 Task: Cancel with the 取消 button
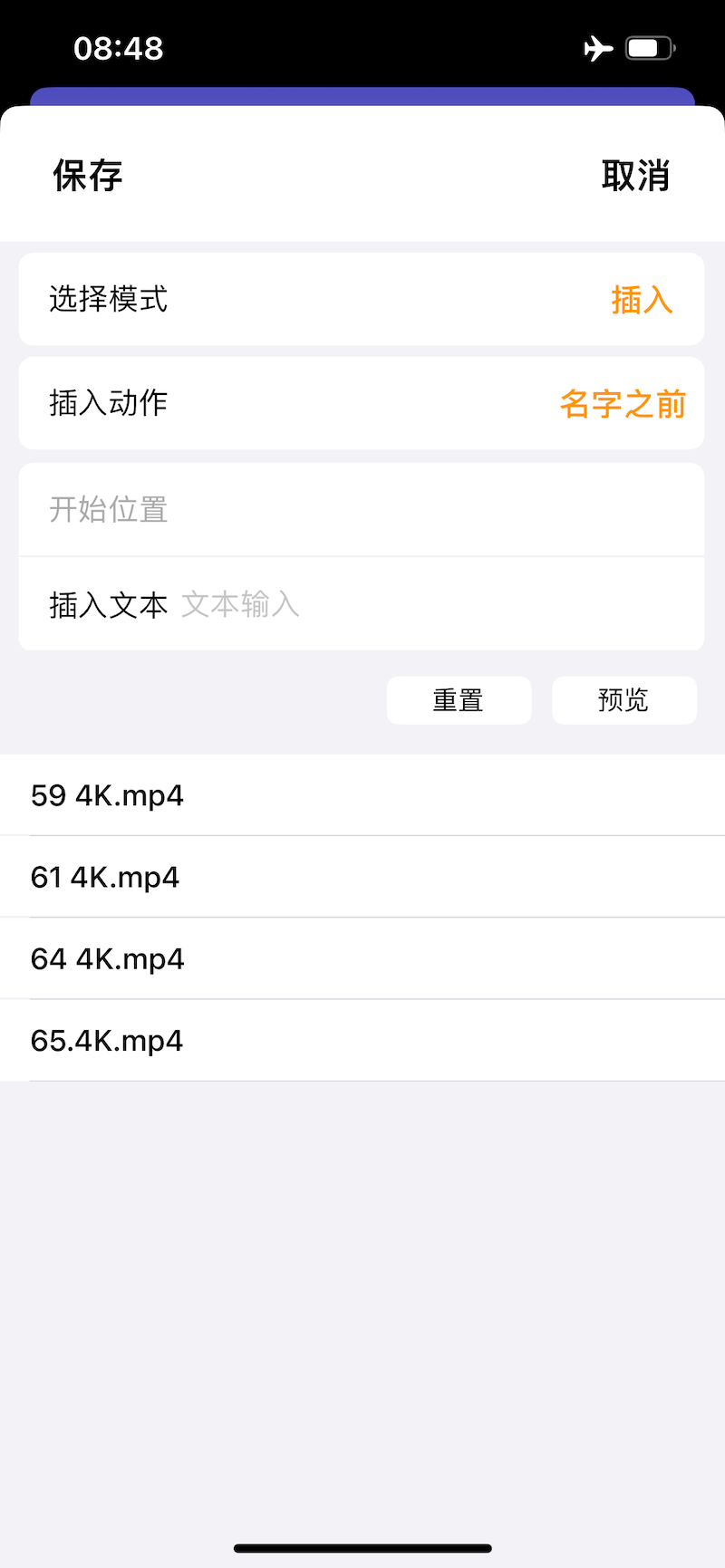(635, 175)
